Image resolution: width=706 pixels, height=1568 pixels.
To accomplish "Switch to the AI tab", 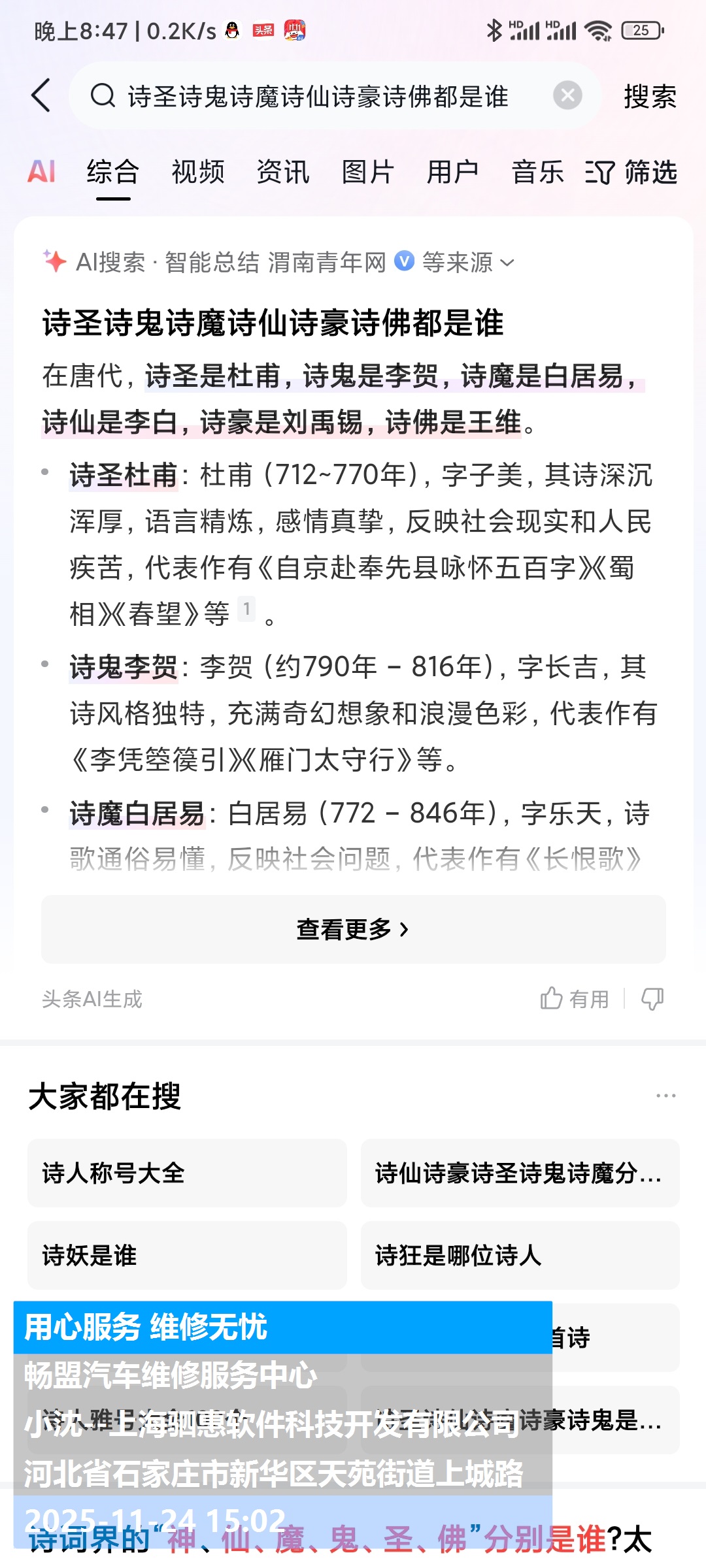I will coord(41,172).
